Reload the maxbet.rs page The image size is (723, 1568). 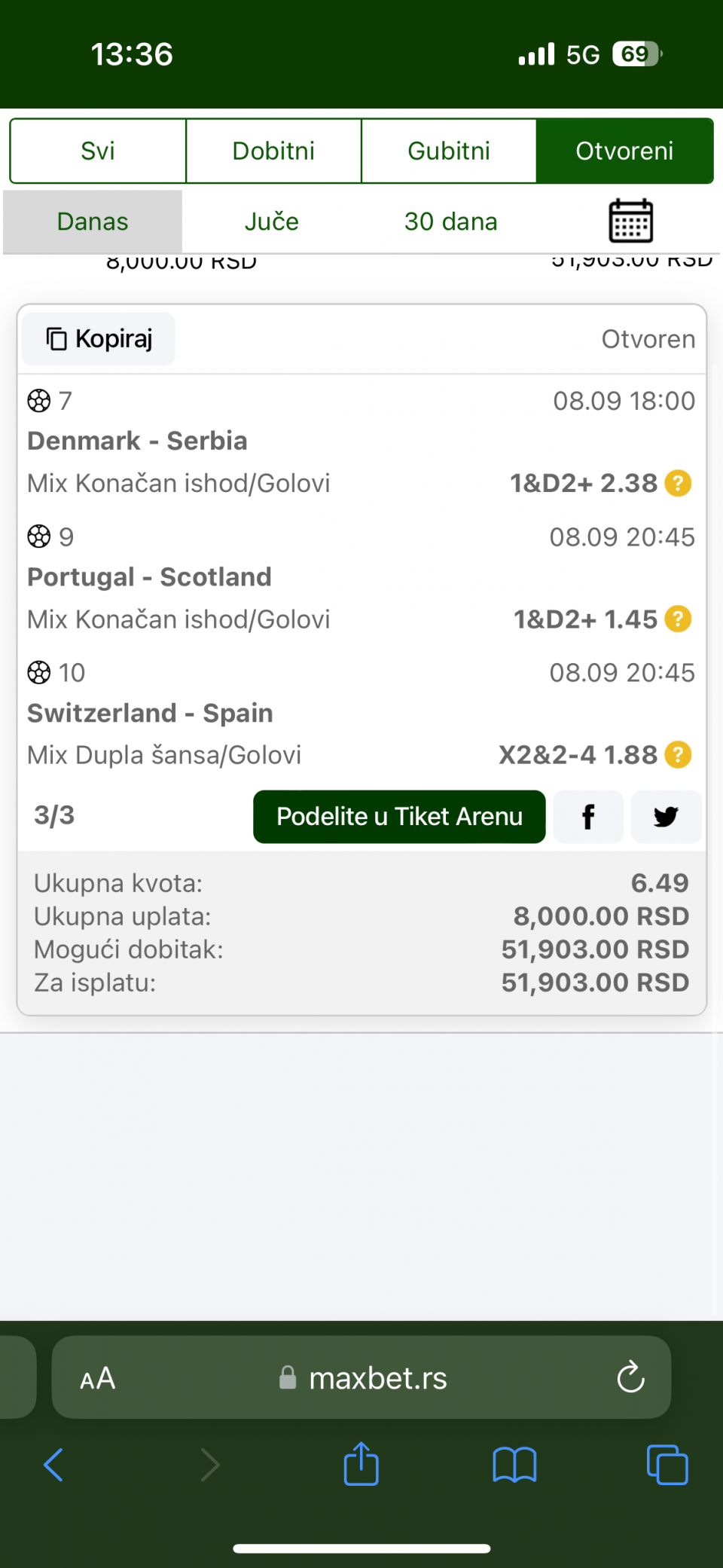point(630,1378)
